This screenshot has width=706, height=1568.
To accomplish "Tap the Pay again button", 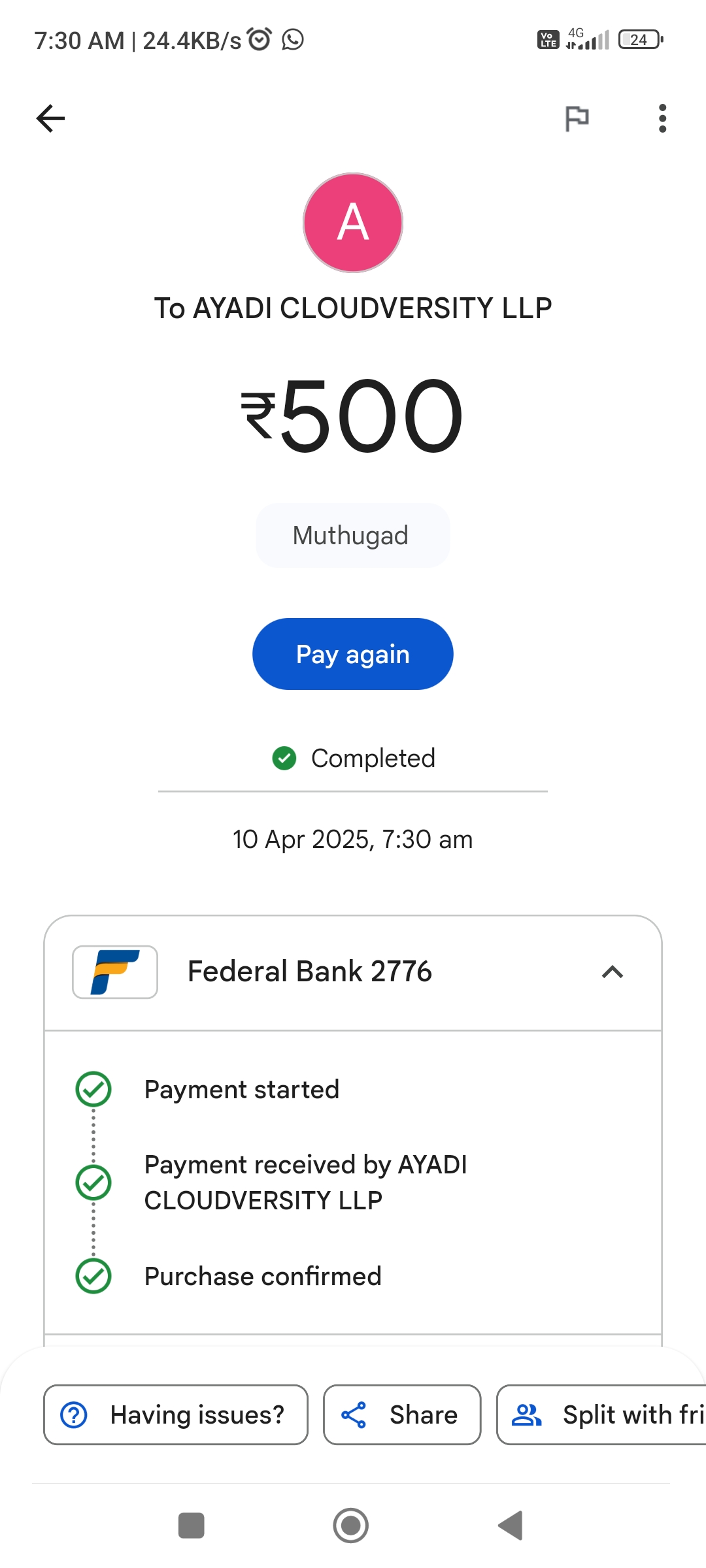I will coord(353,654).
